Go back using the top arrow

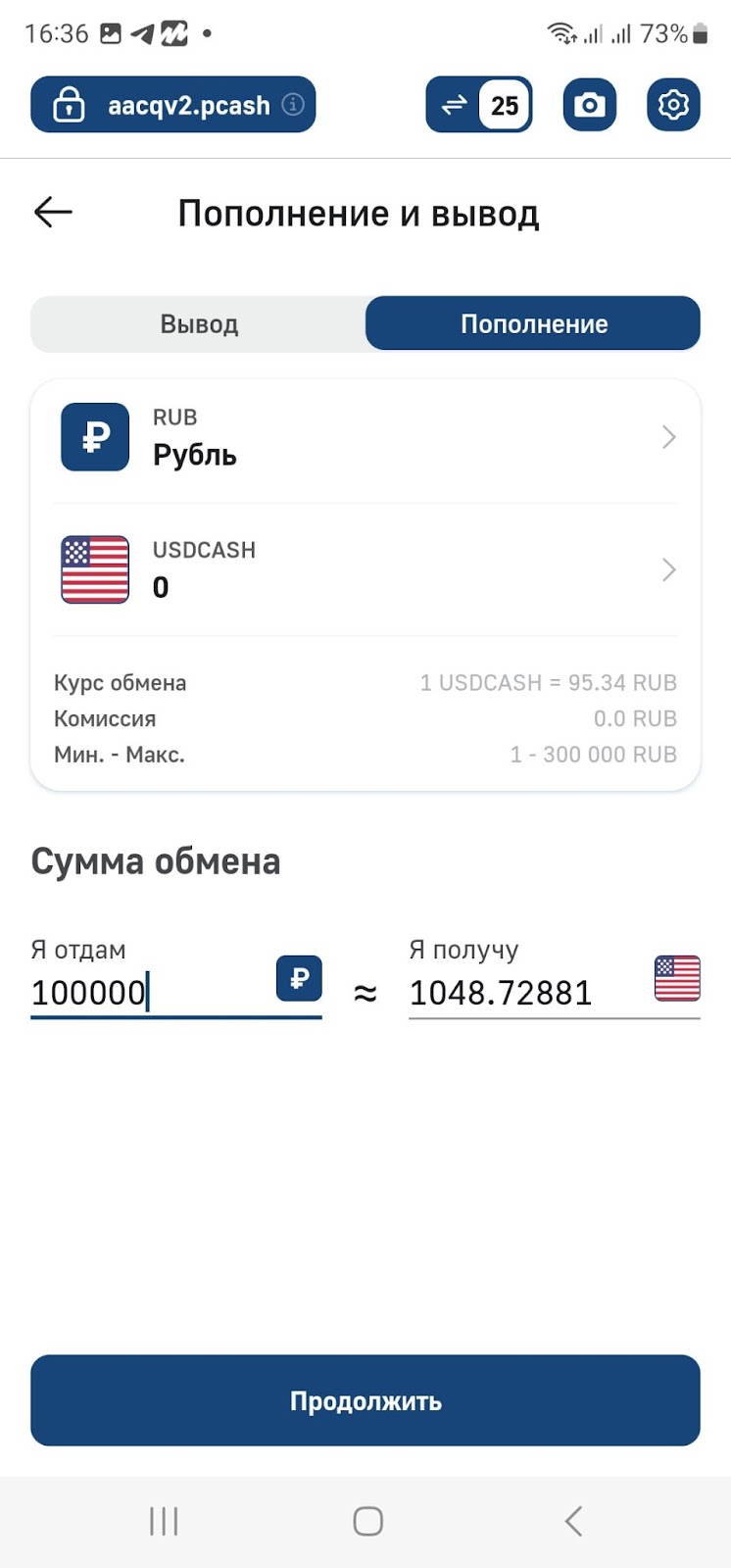[53, 212]
